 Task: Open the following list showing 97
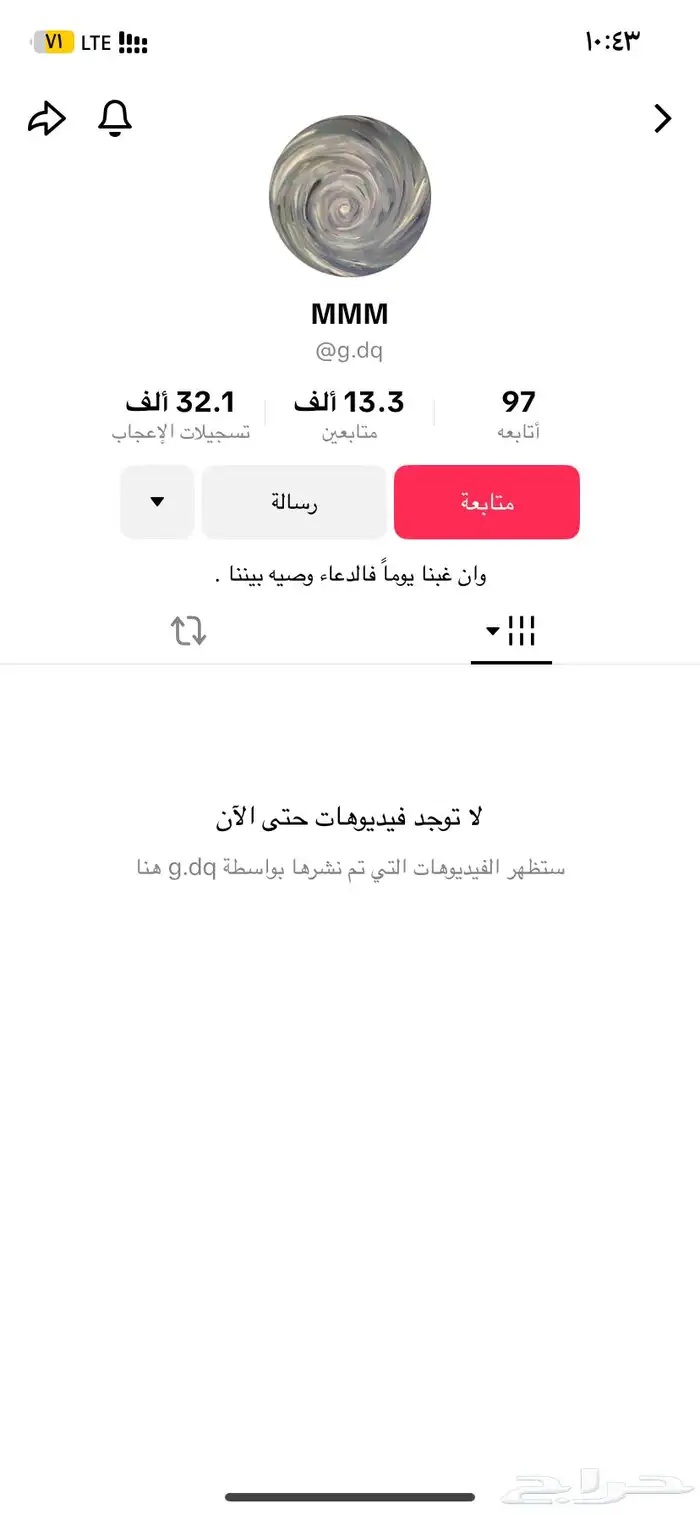(x=518, y=414)
